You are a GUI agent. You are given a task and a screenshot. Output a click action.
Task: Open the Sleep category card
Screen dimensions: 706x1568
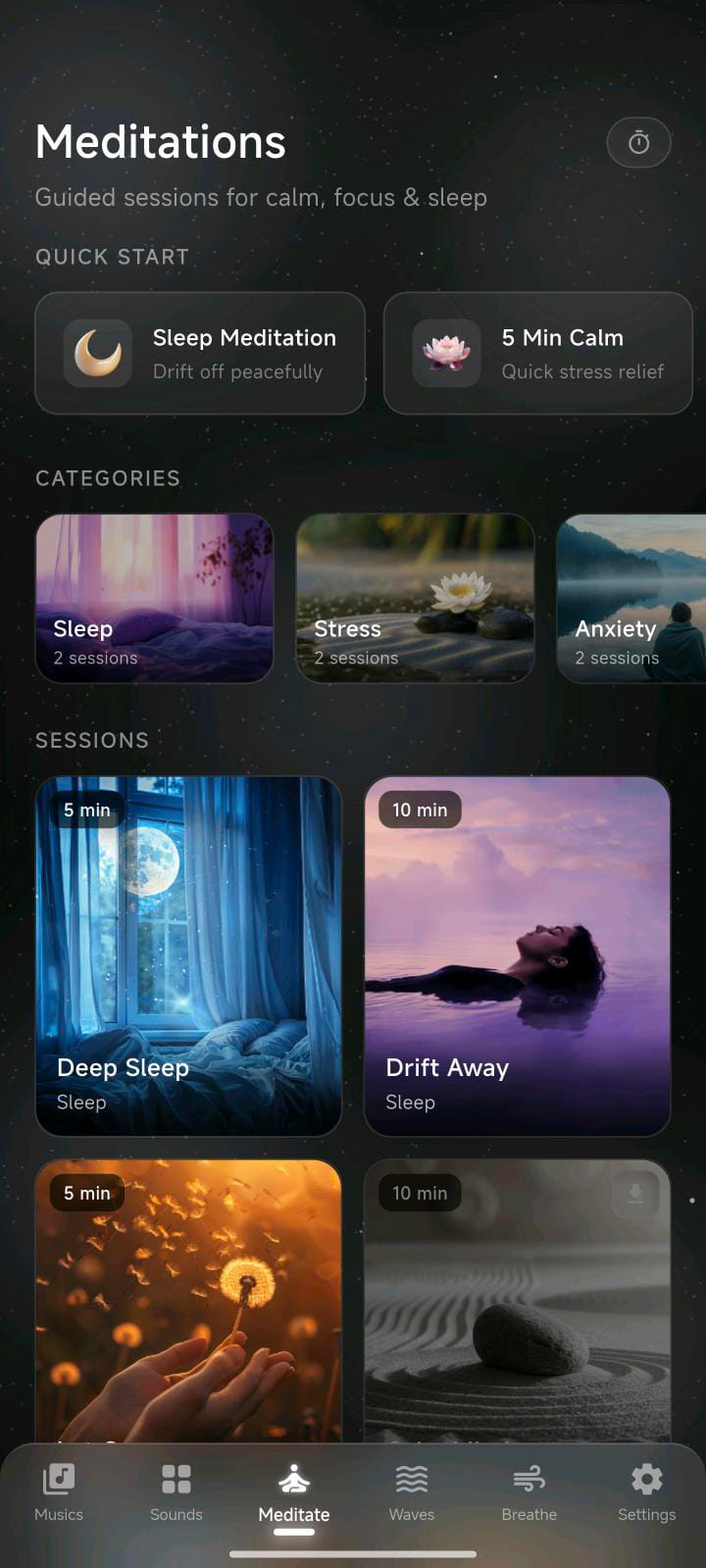point(154,597)
